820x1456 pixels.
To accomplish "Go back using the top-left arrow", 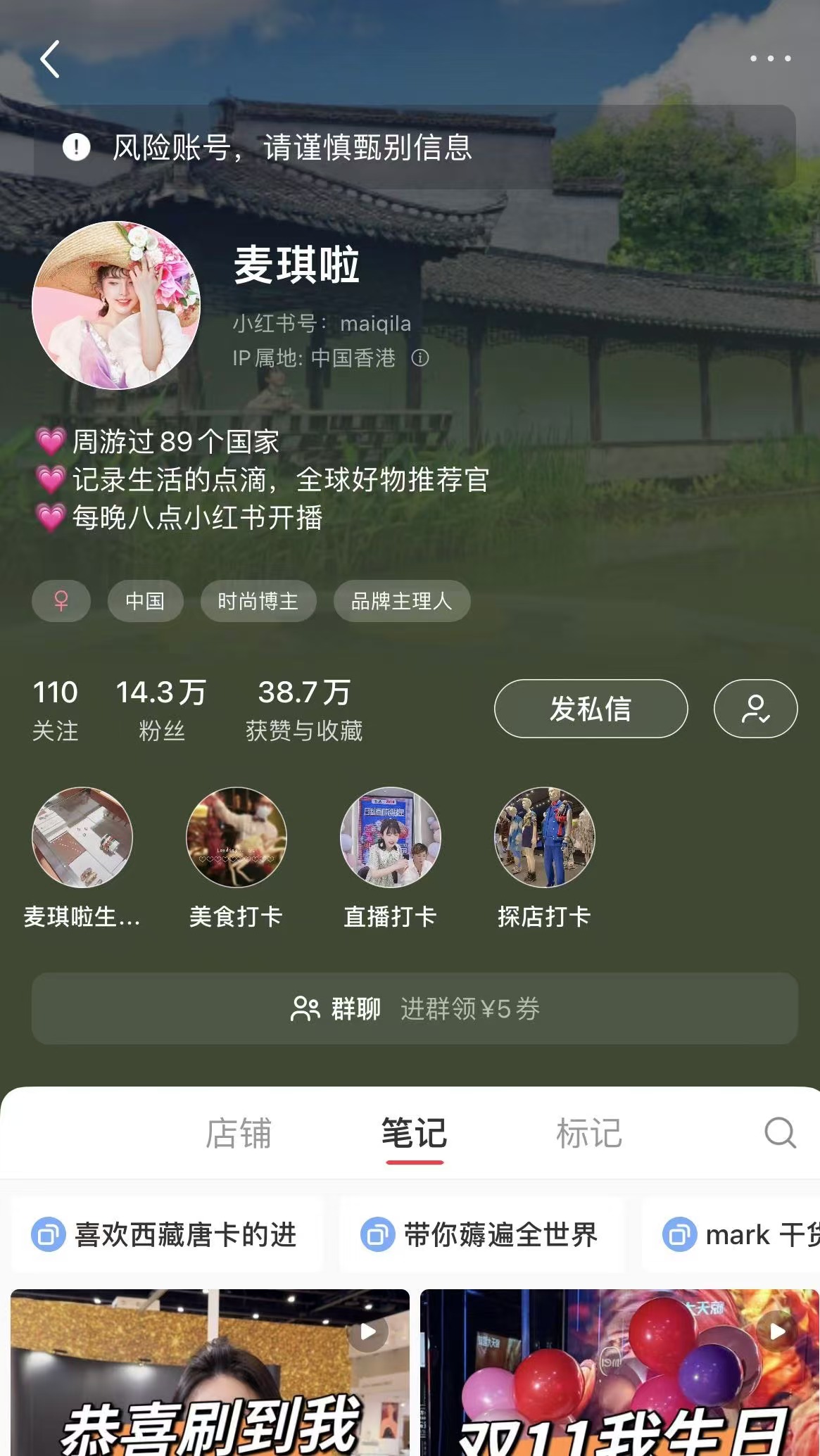I will [50, 59].
